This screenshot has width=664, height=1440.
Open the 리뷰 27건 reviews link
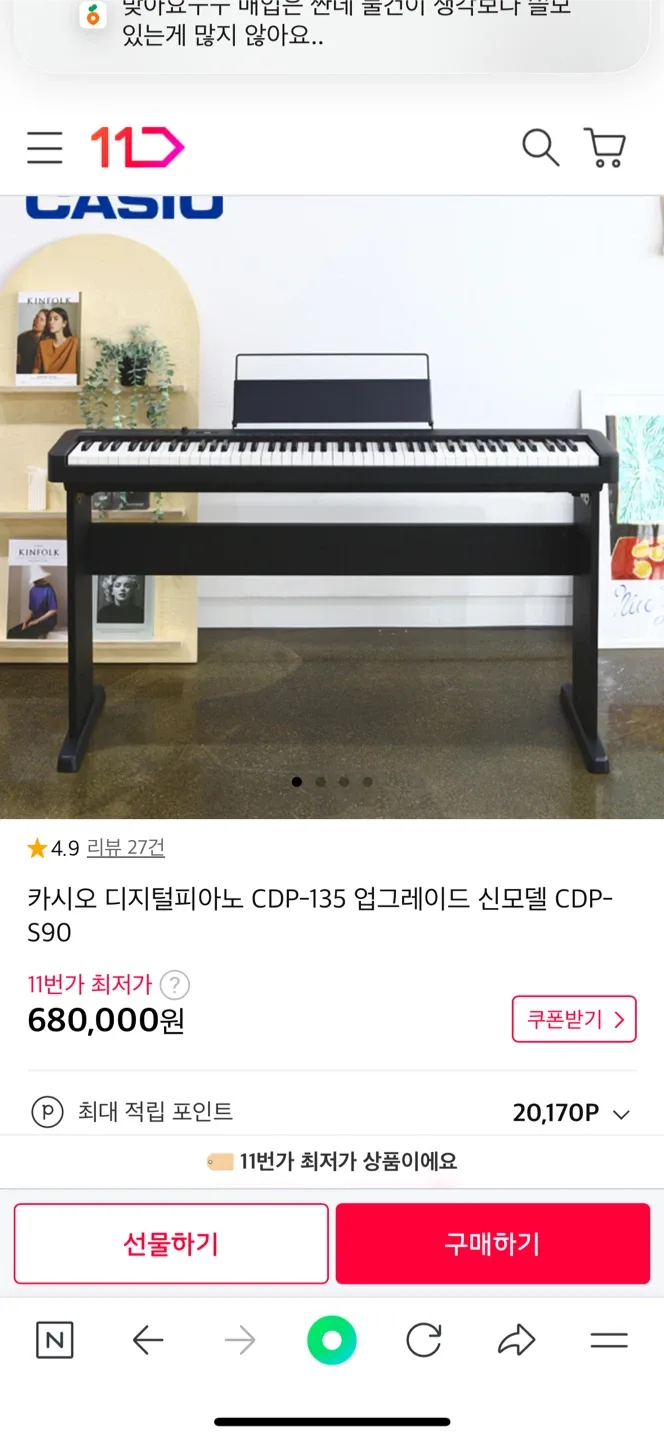point(126,848)
